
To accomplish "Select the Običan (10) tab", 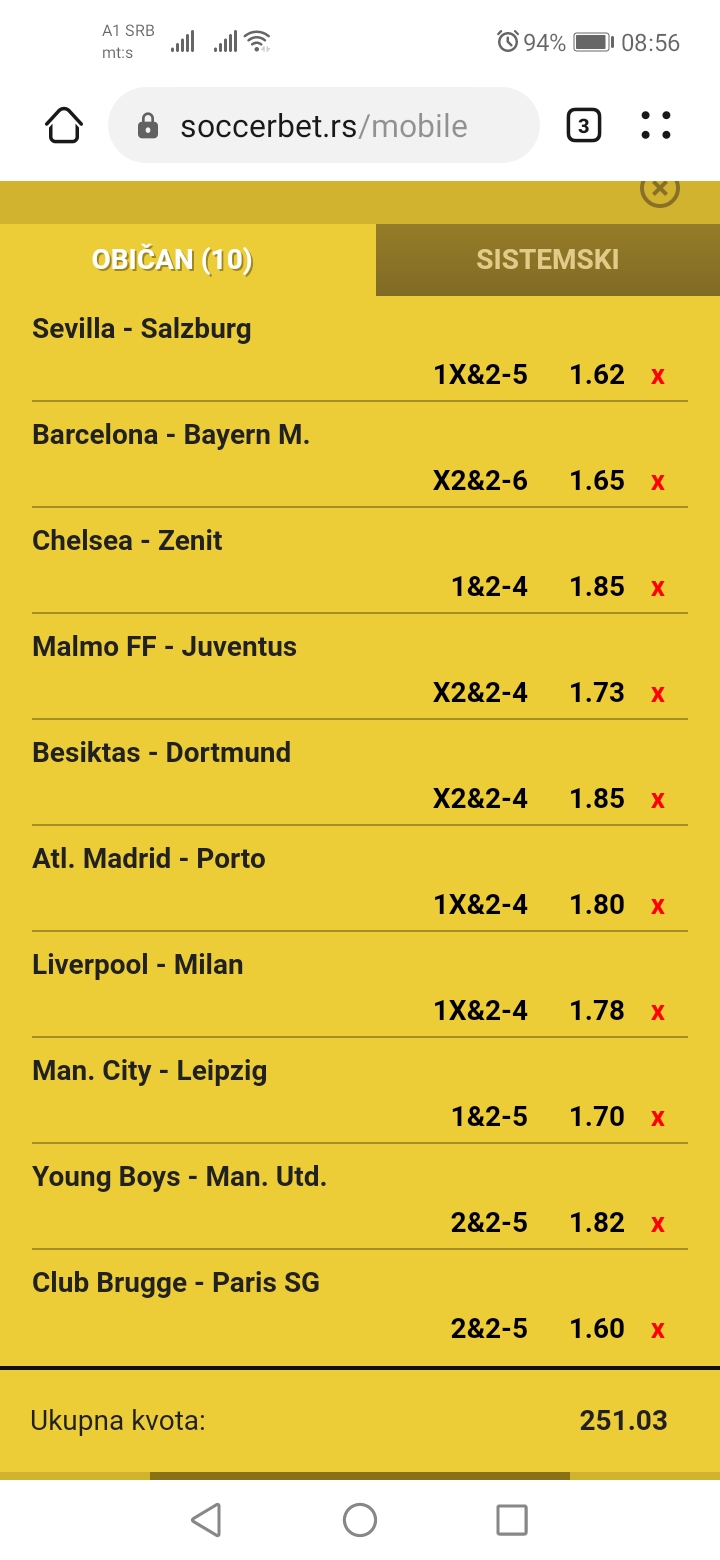I will (x=172, y=260).
